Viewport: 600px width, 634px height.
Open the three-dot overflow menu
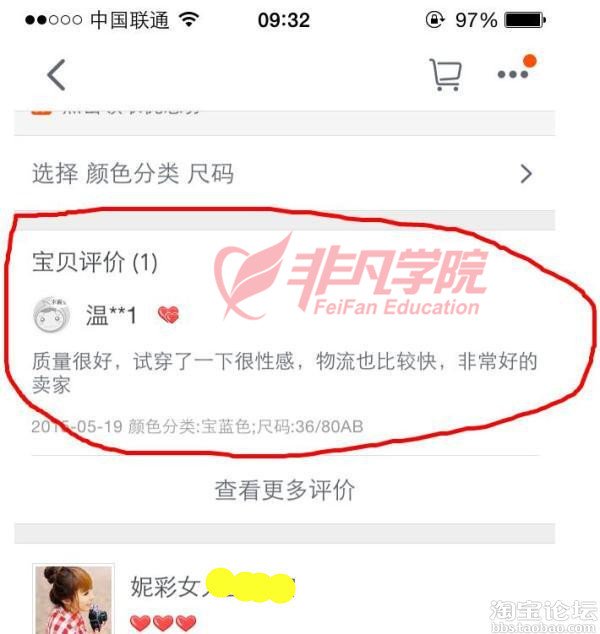coord(513,74)
